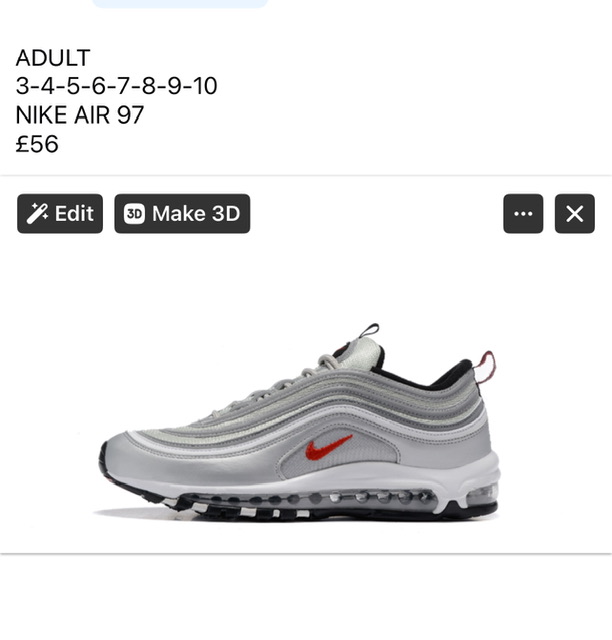
Task: Open the three-dot options menu
Action: [523, 214]
